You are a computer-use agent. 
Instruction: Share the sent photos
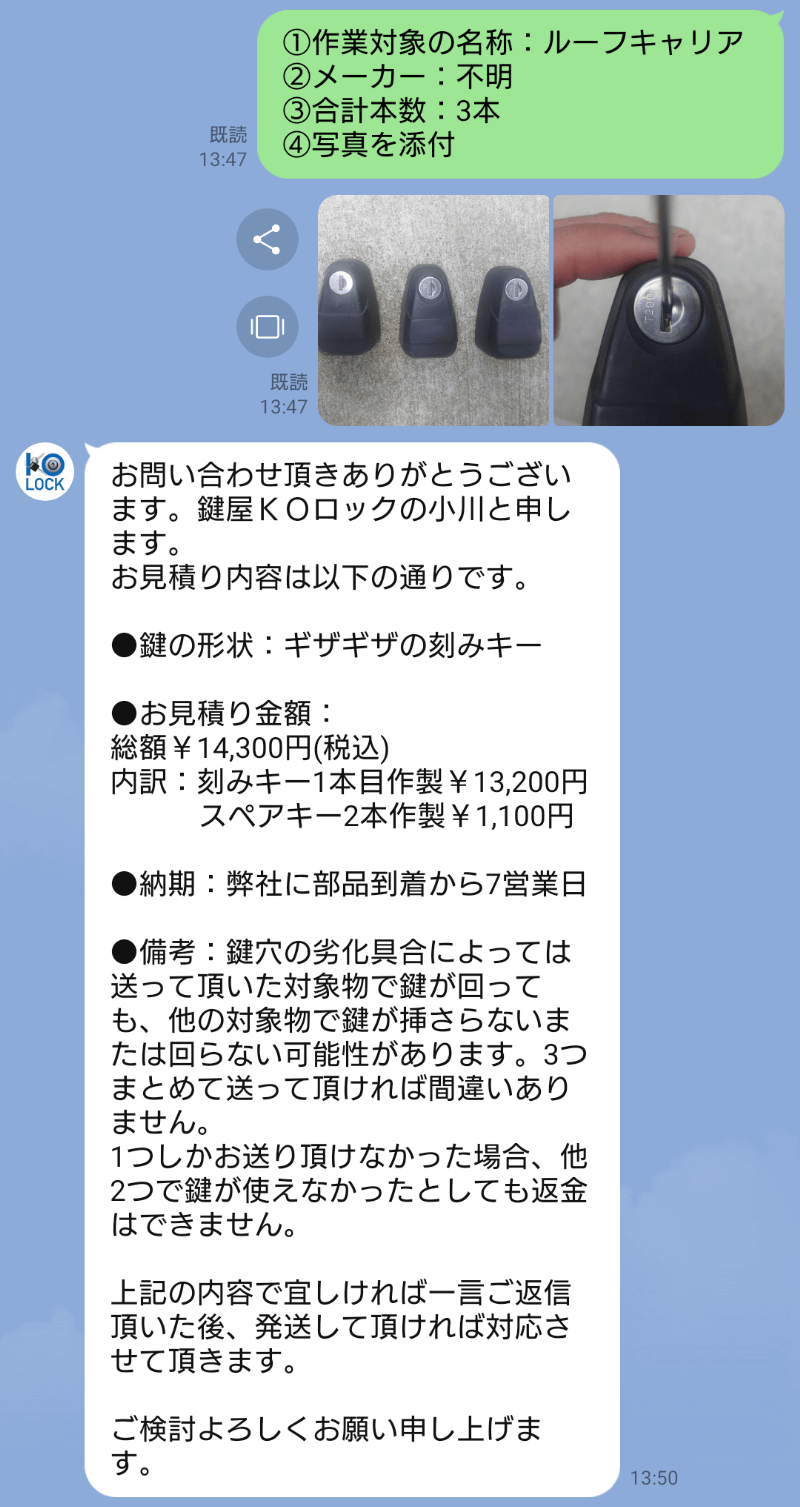click(x=267, y=240)
